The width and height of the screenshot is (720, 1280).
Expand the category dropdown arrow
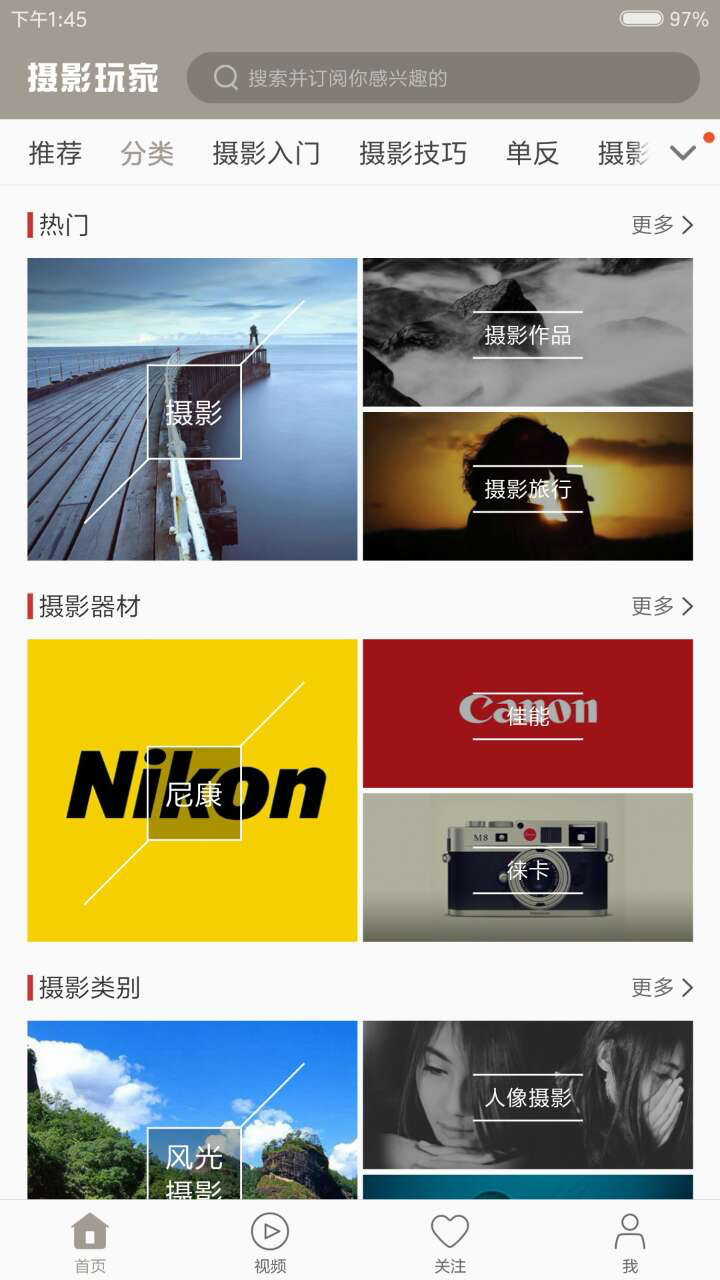pyautogui.click(x=683, y=153)
